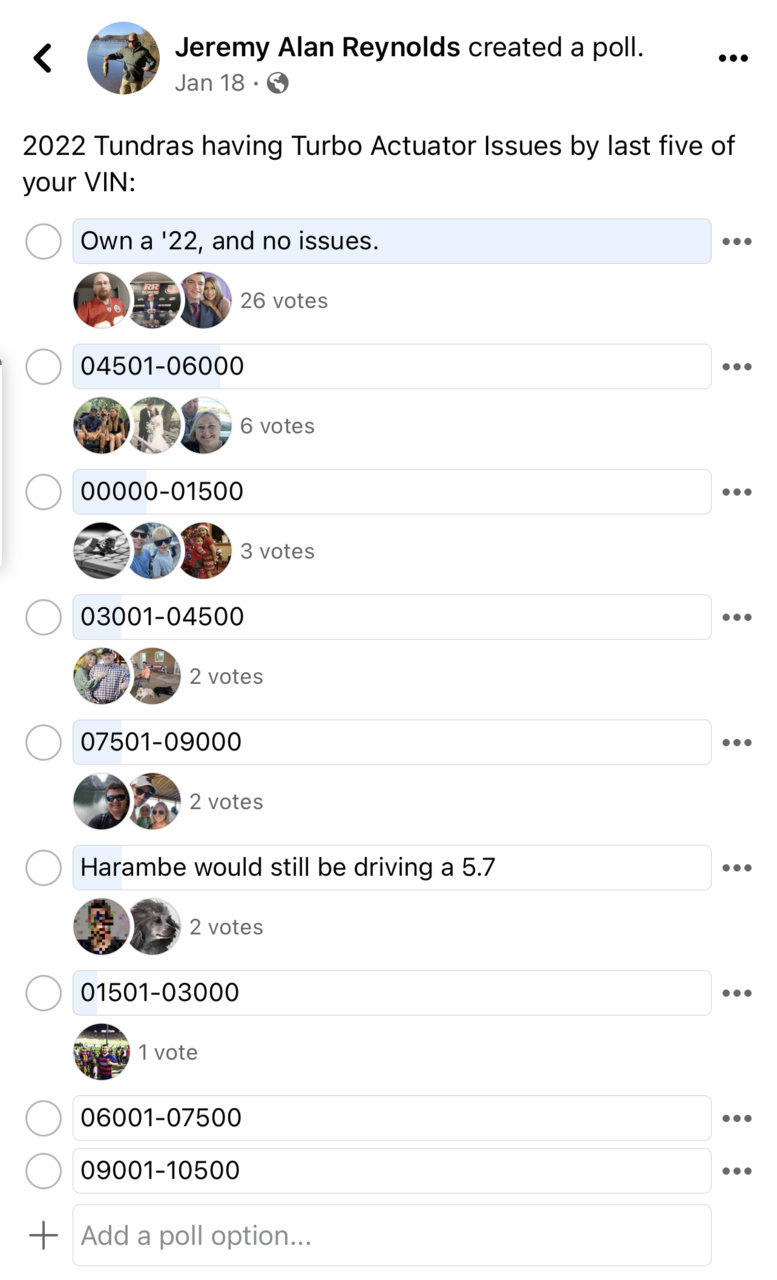Vote for the 04501-06000 VIN range
The width and height of the screenshot is (777, 1280).
pos(43,367)
